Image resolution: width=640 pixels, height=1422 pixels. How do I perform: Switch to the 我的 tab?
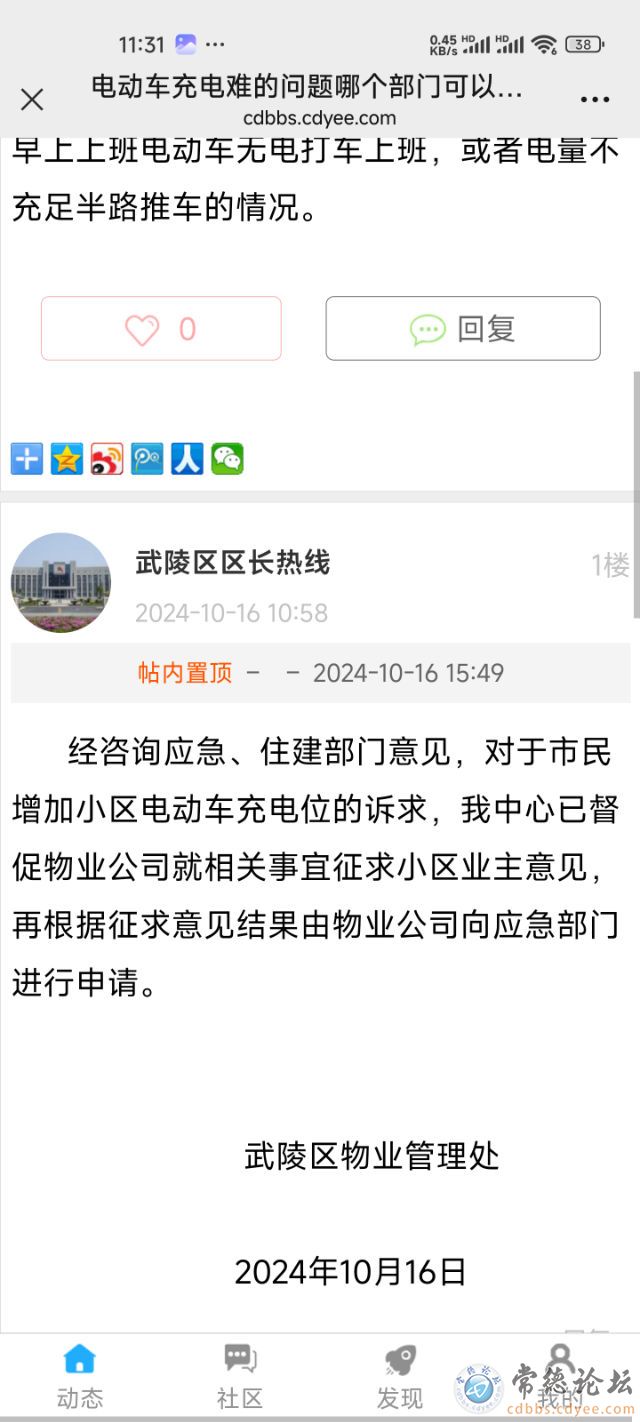pyautogui.click(x=560, y=1375)
